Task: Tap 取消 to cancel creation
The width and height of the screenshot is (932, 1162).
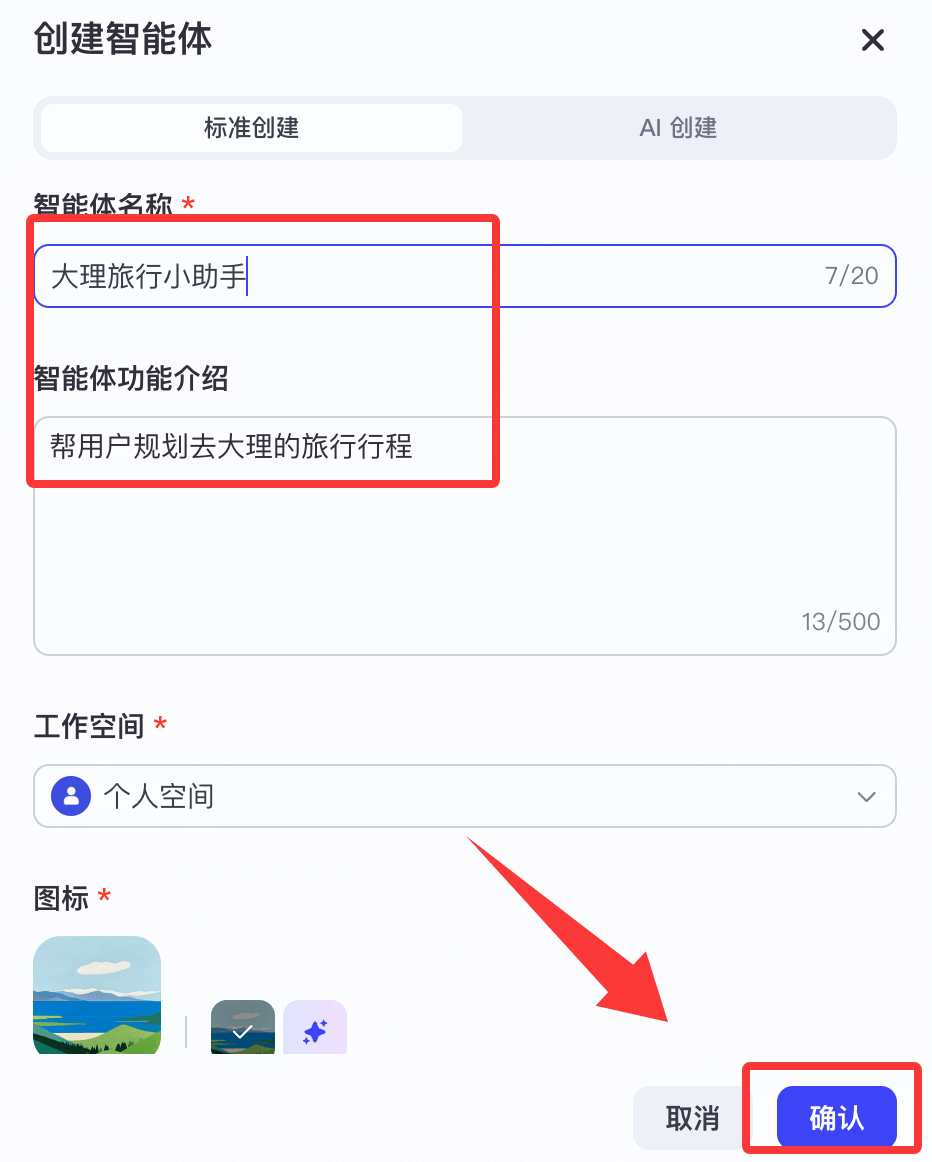Action: (693, 1118)
